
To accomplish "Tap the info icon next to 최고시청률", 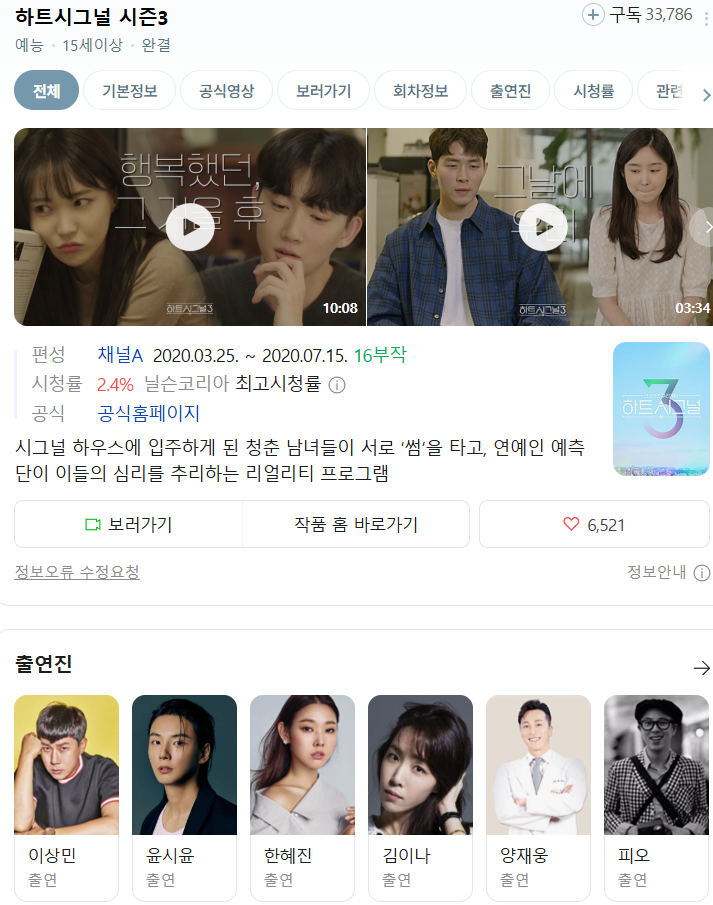I will click(x=337, y=385).
